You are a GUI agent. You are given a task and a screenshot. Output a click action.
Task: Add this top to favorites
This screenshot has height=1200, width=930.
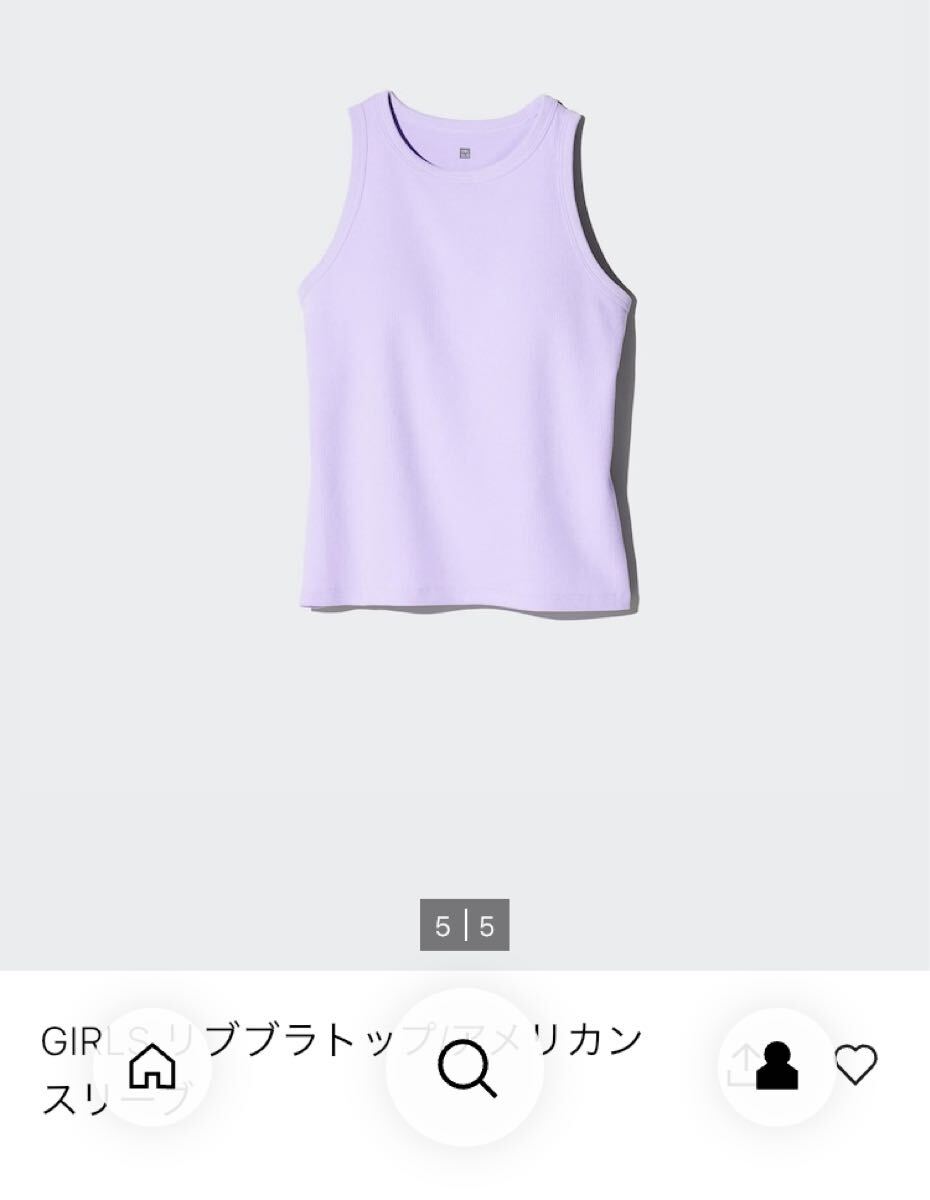point(856,1064)
